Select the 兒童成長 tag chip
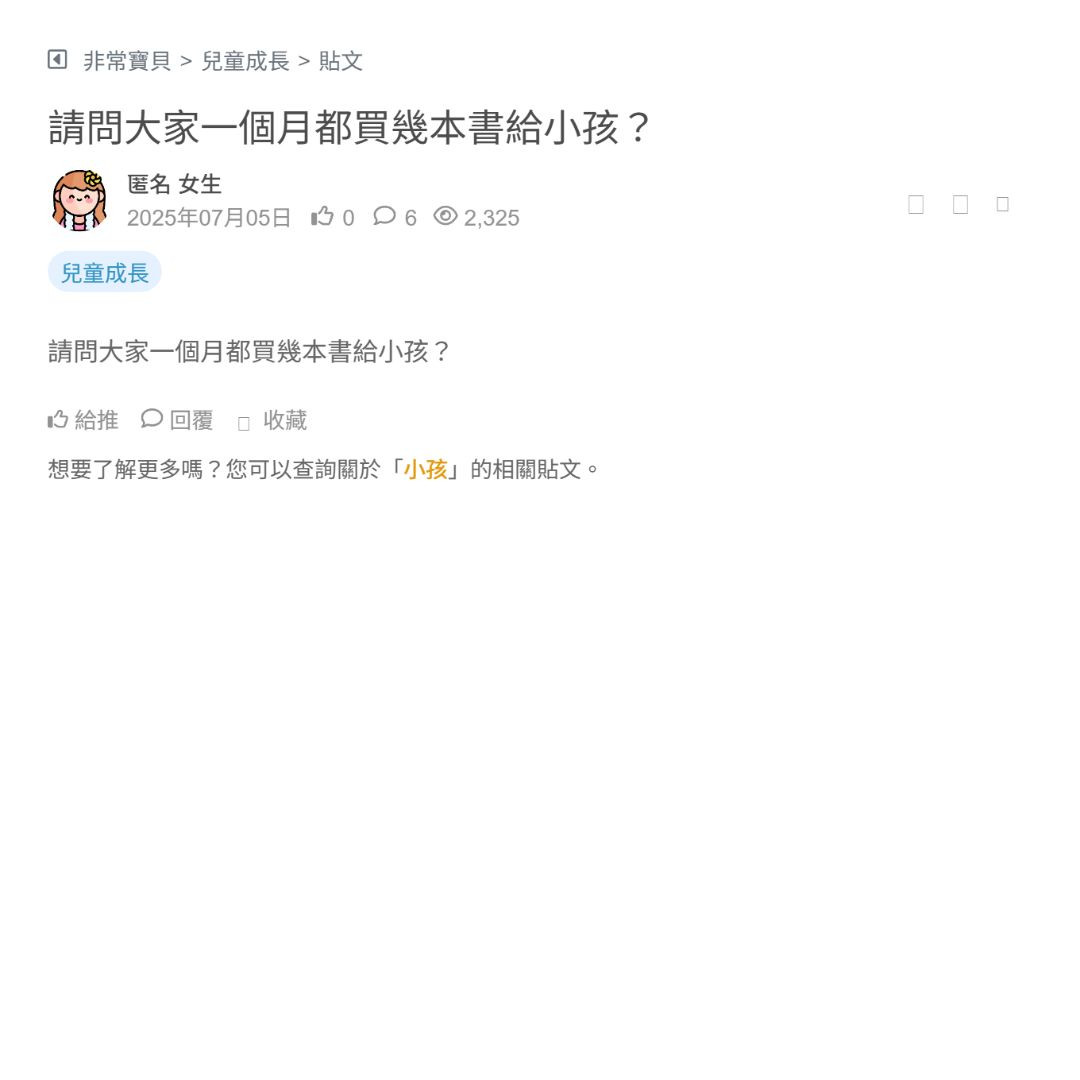 (105, 272)
